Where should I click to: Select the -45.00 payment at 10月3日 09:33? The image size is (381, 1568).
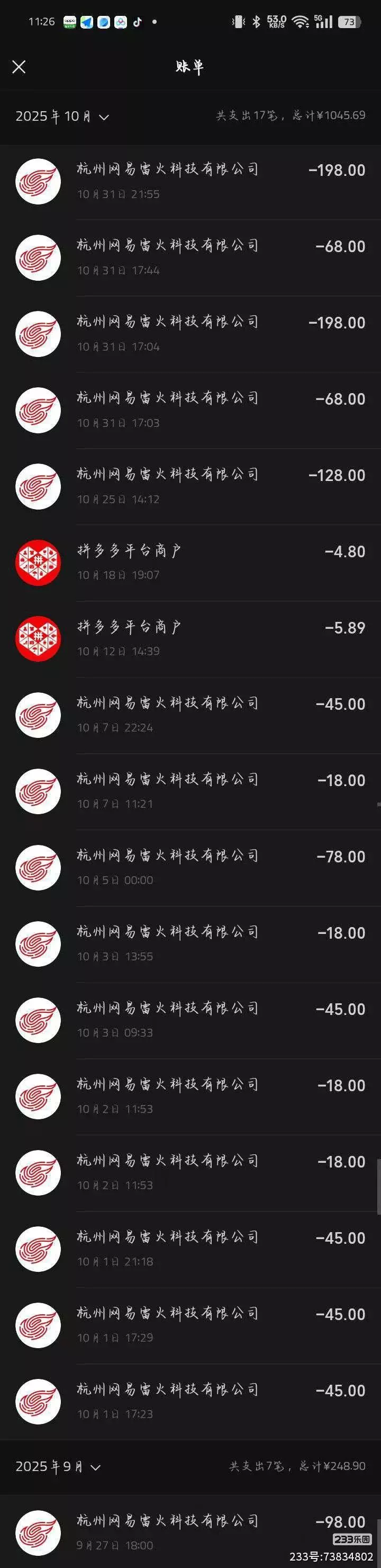190,1020
